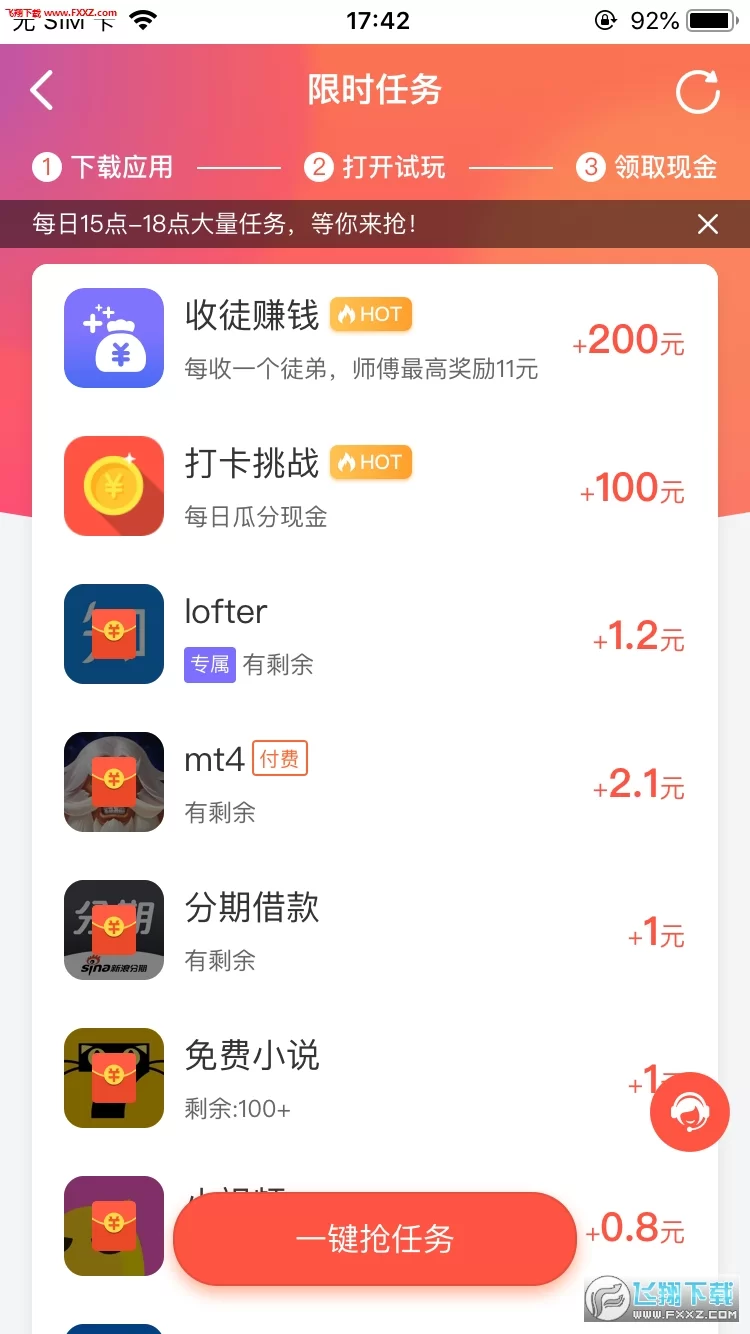Go back using the arrow icon
Viewport: 750px width, 1334px height.
click(x=42, y=91)
